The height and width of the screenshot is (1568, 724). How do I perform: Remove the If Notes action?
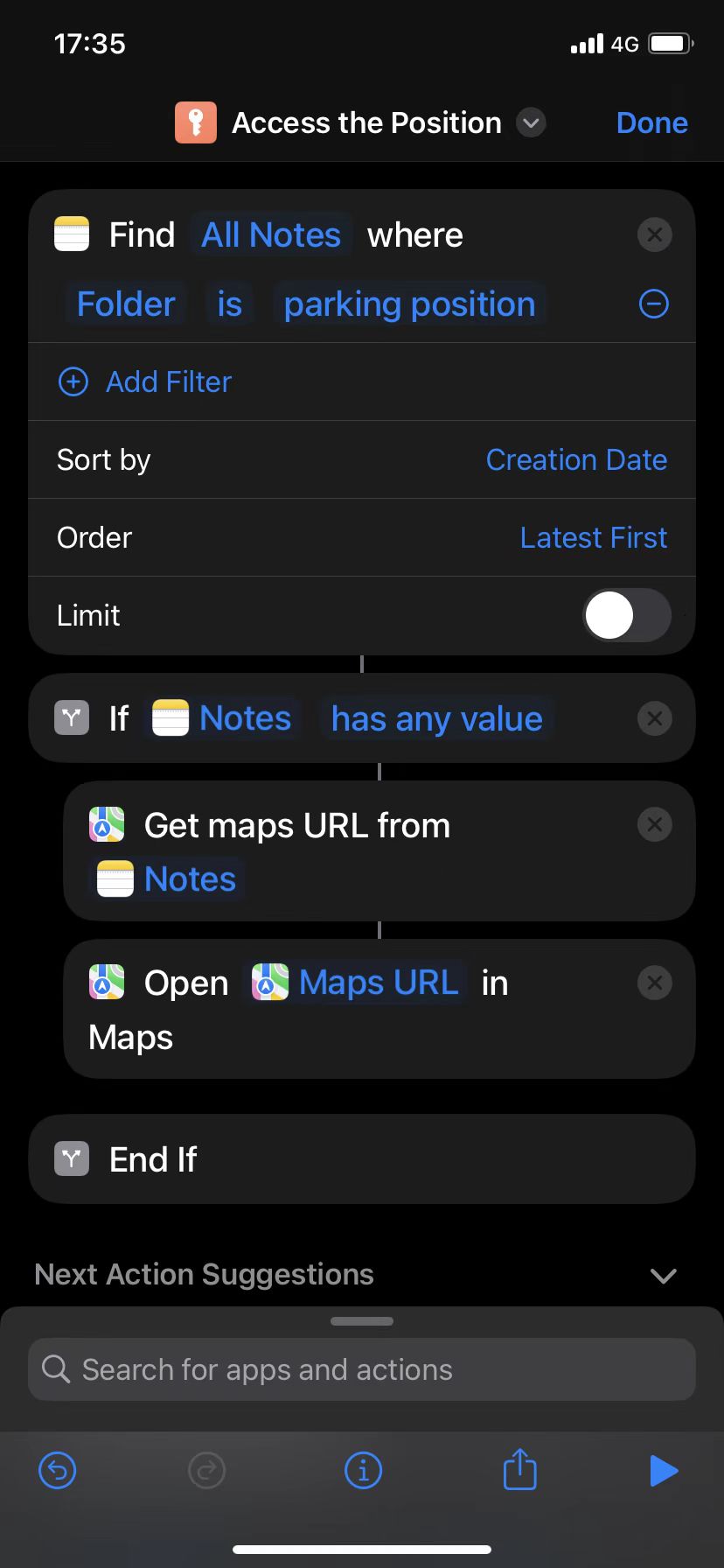pos(654,719)
